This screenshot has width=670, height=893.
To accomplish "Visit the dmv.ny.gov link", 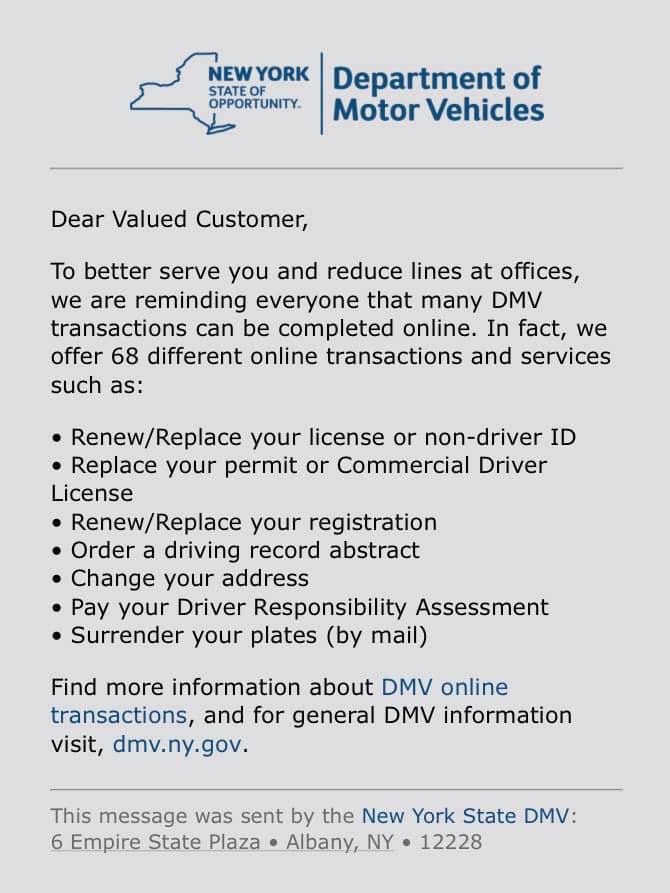I will (x=177, y=744).
